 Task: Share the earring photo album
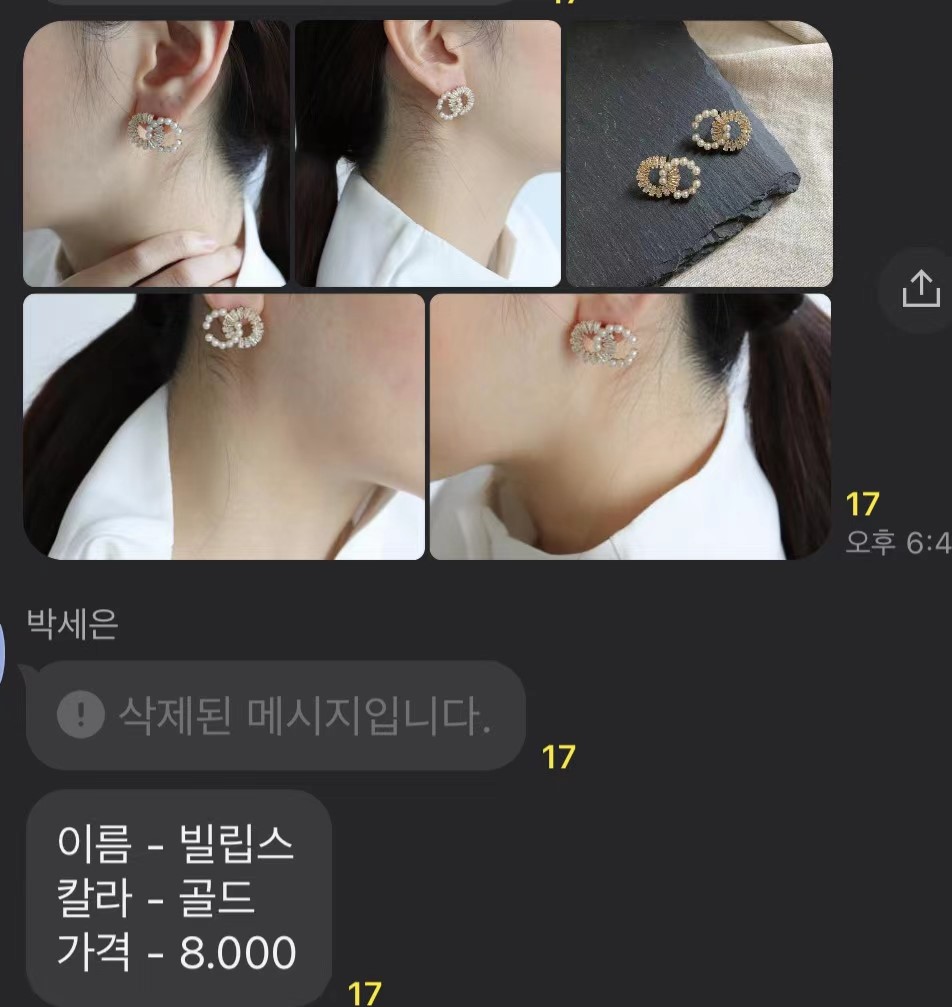[920, 290]
